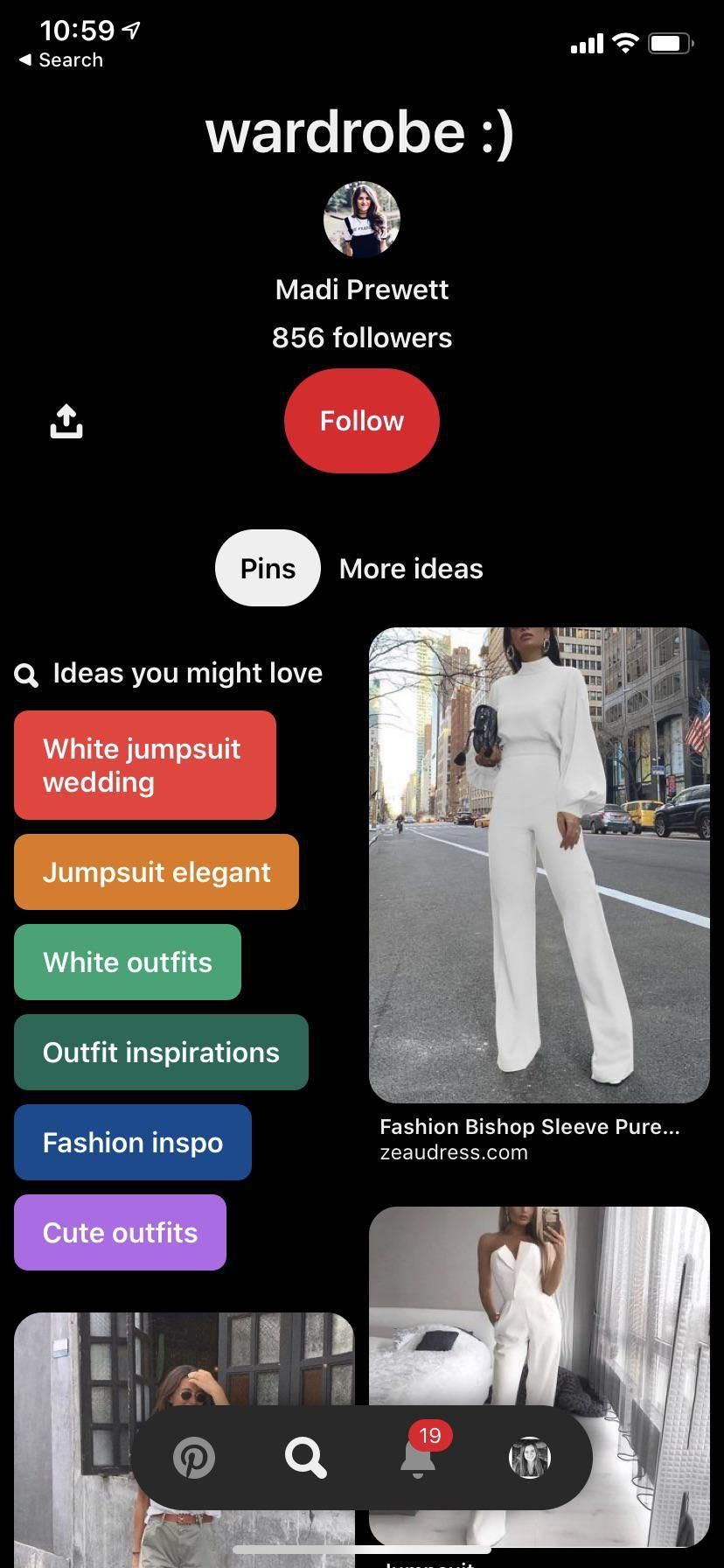View Madi Prewett's profile picture
Viewport: 724px width, 1568px height.
coord(361,219)
